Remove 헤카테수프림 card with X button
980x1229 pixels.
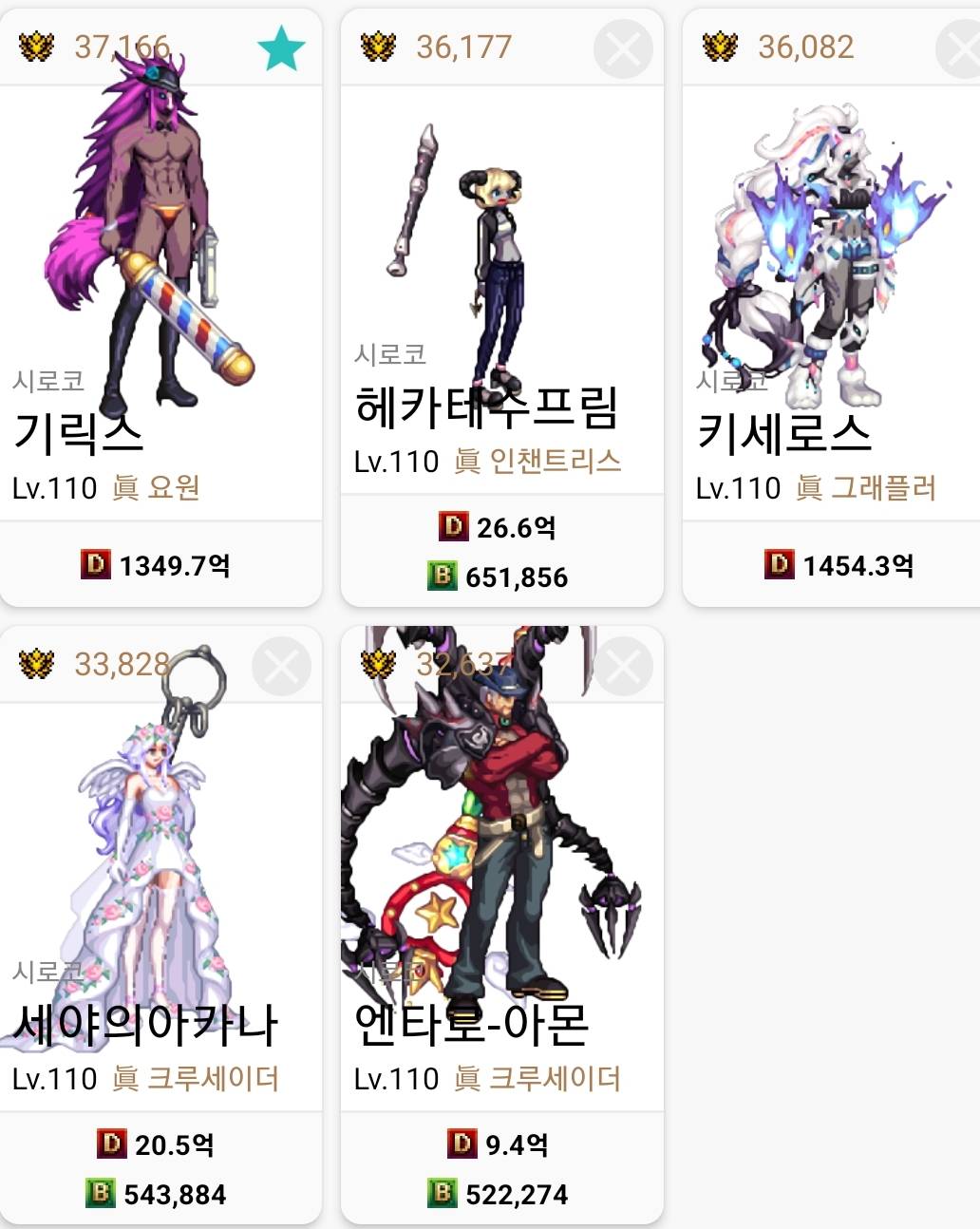coord(623,48)
